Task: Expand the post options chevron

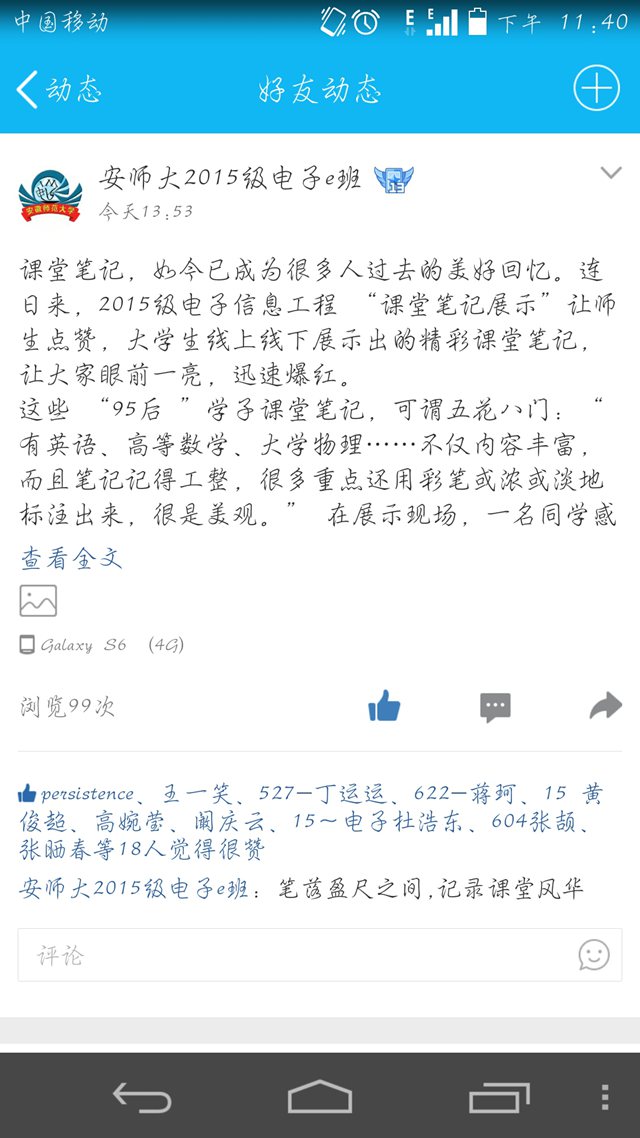Action: [x=610, y=173]
